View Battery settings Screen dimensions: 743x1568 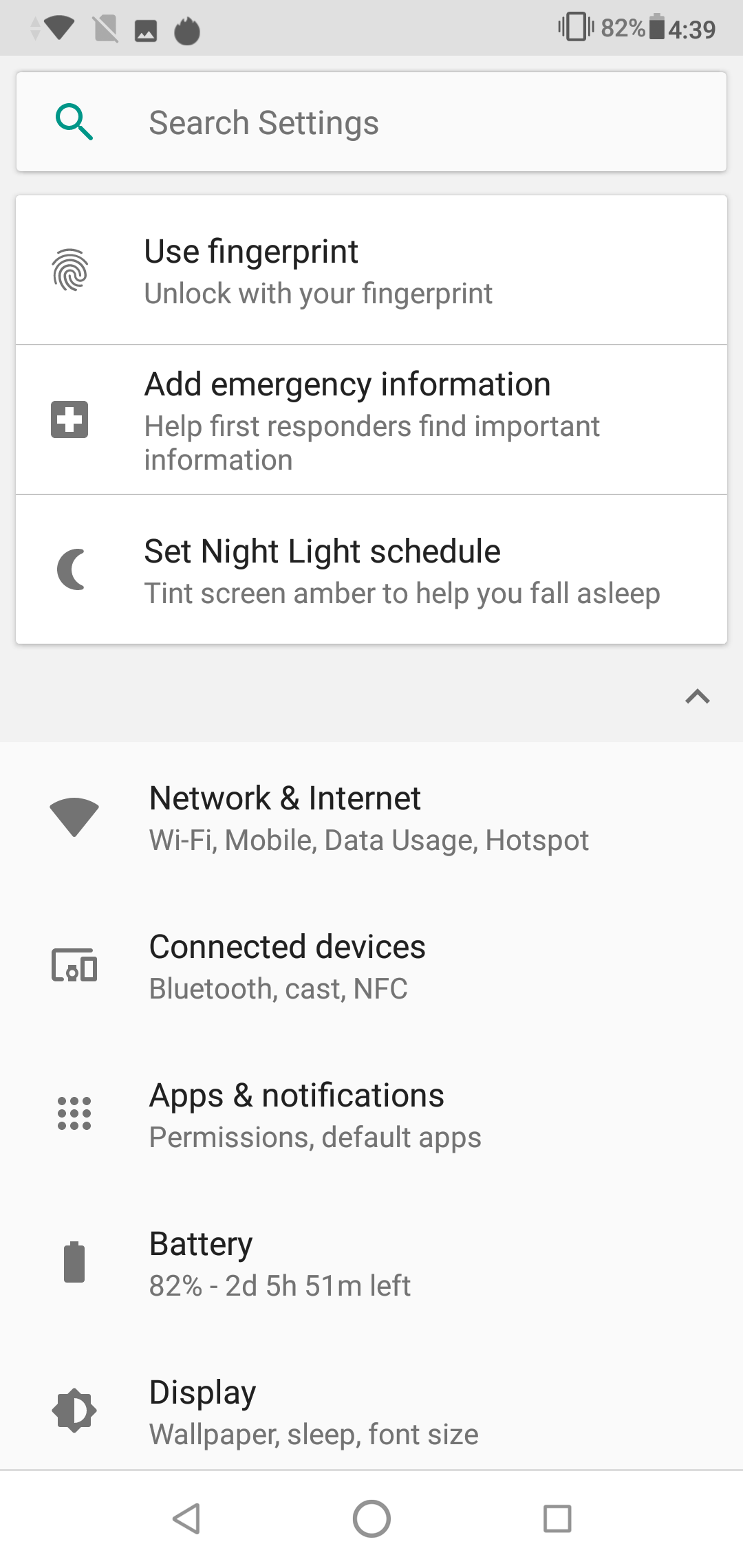tap(371, 1263)
